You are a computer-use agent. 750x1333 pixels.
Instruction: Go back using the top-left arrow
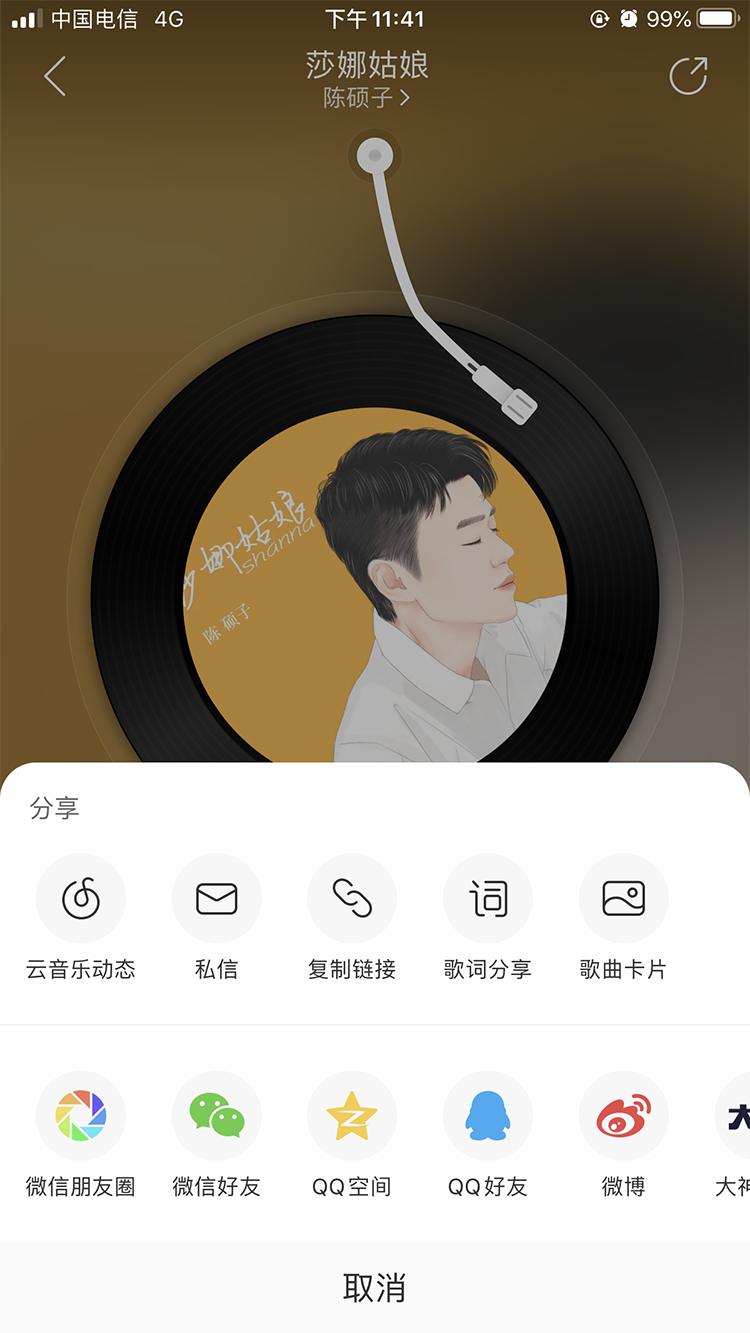pyautogui.click(x=55, y=77)
